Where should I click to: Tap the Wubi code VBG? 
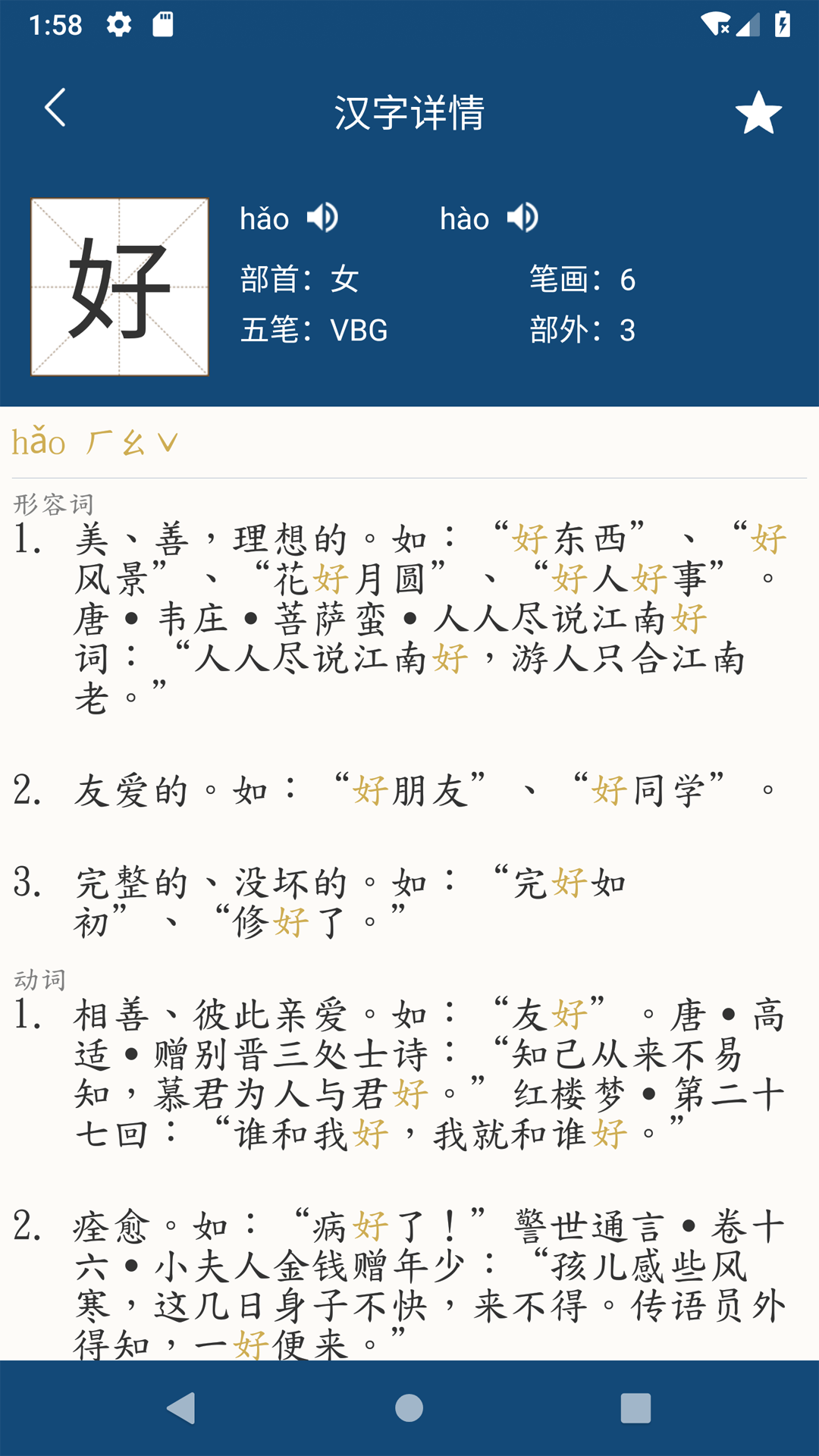pyautogui.click(x=359, y=331)
